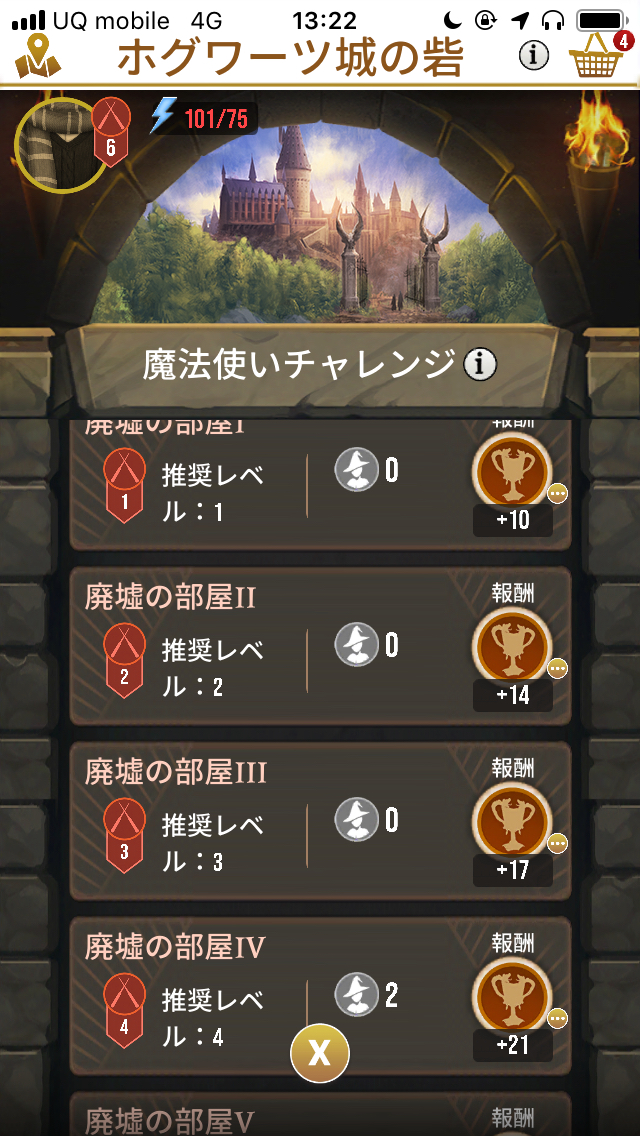The height and width of the screenshot is (1136, 640).
Task: Close the chamber list with the X button
Action: 320,1052
